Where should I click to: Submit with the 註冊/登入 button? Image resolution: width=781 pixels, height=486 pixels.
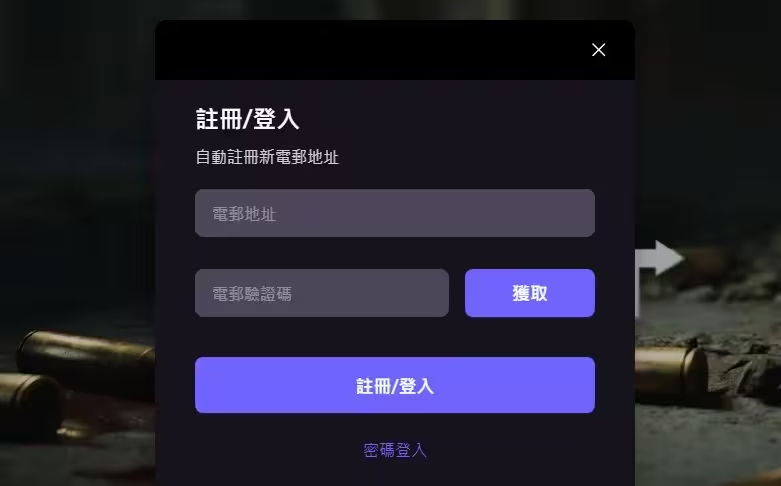pos(394,385)
